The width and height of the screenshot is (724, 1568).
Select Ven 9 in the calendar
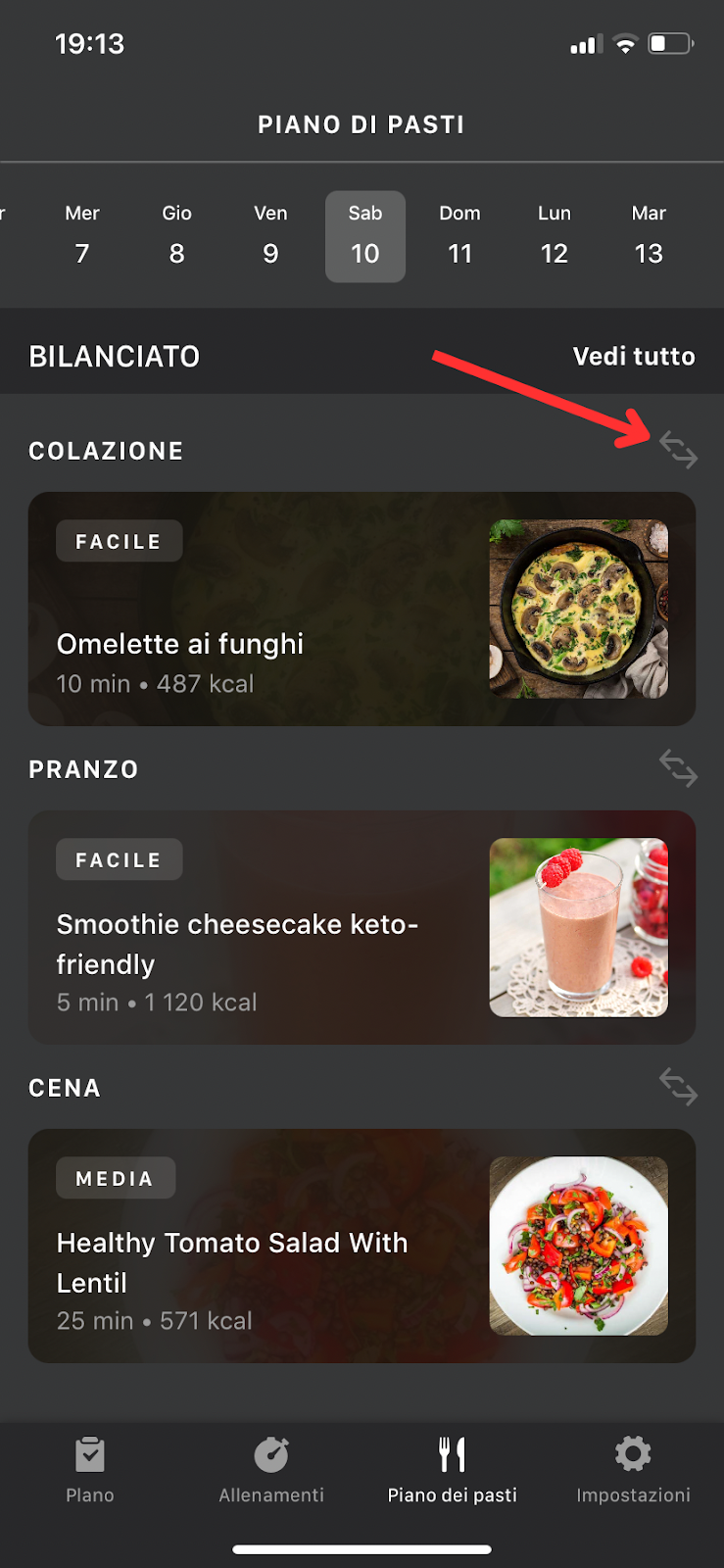(x=270, y=236)
